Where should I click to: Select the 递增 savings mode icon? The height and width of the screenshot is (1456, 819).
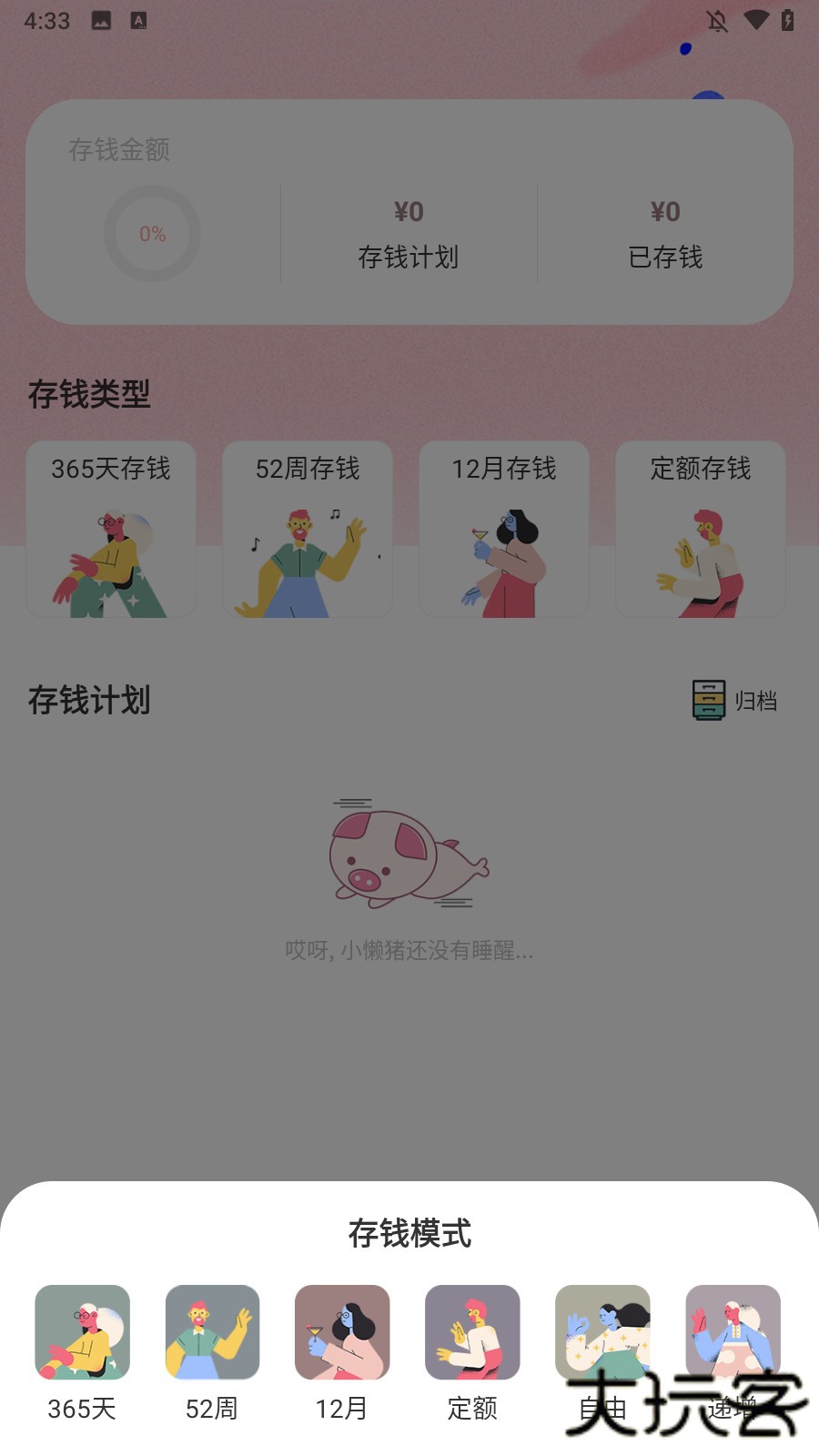733,1333
